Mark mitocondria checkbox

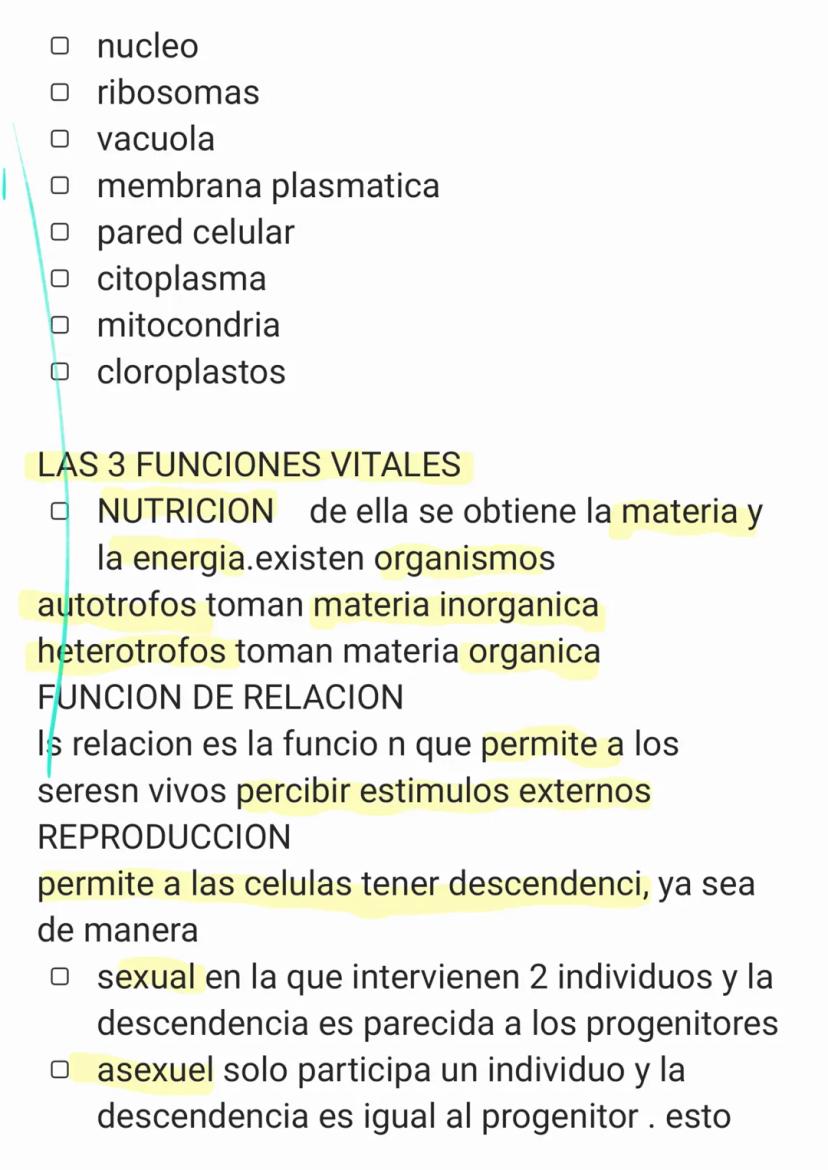60,325
